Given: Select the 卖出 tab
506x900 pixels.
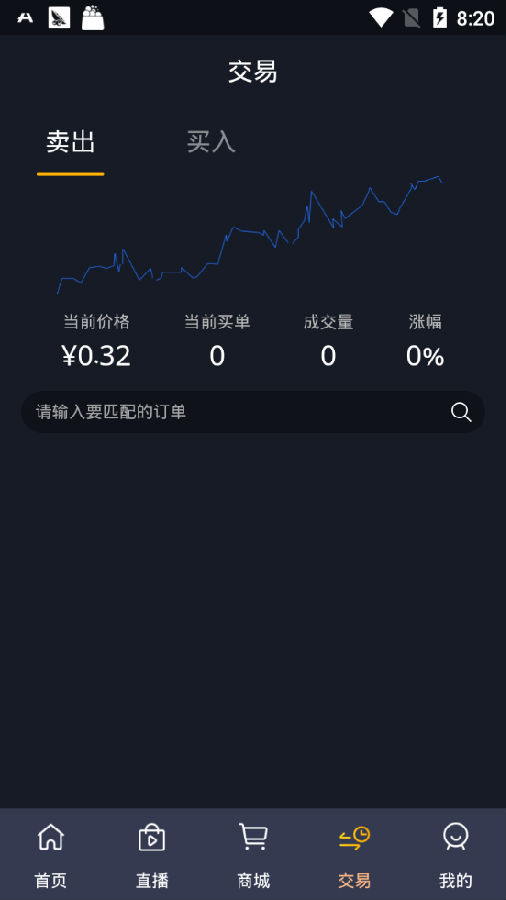Looking at the screenshot, I should click(71, 142).
